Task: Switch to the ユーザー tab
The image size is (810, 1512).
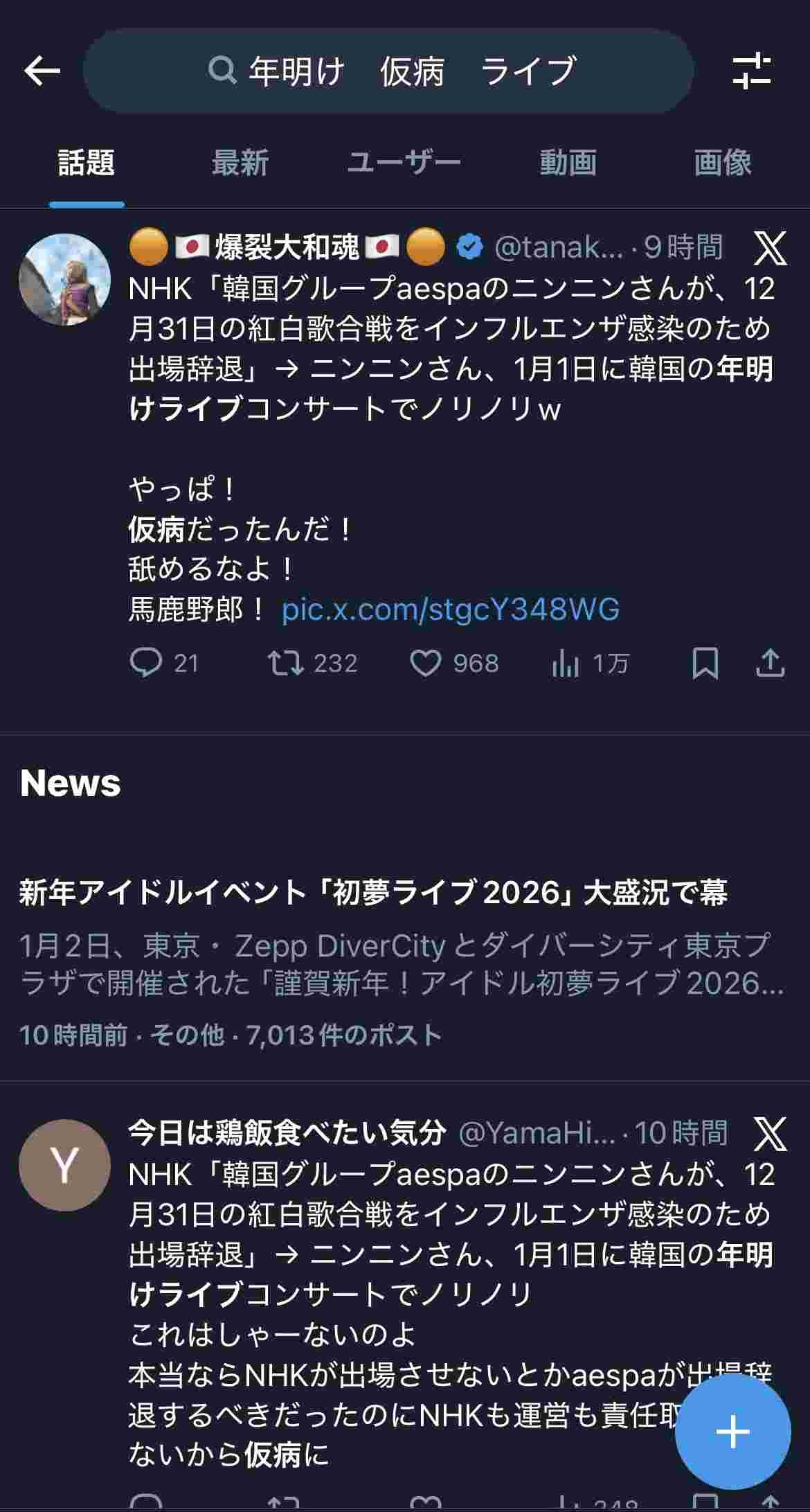Action: click(x=404, y=163)
